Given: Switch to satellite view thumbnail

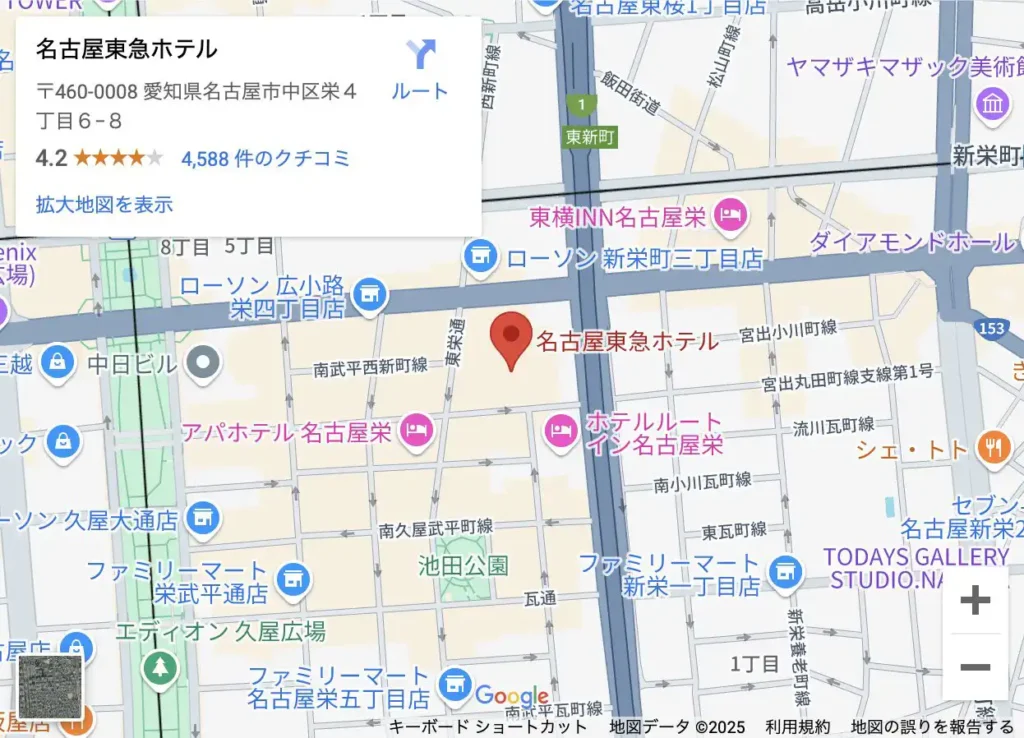Looking at the screenshot, I should click(x=51, y=687).
